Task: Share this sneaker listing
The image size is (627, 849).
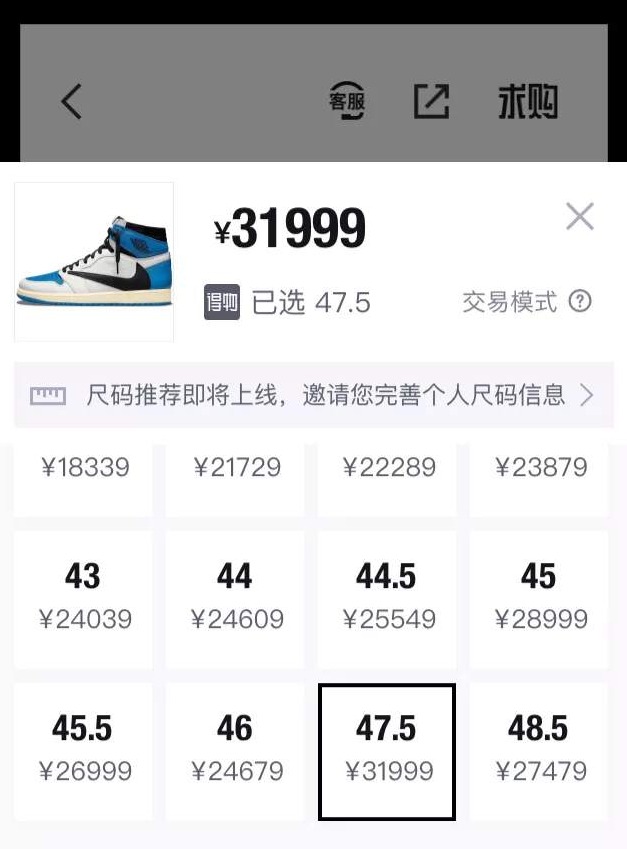Action: (x=431, y=101)
